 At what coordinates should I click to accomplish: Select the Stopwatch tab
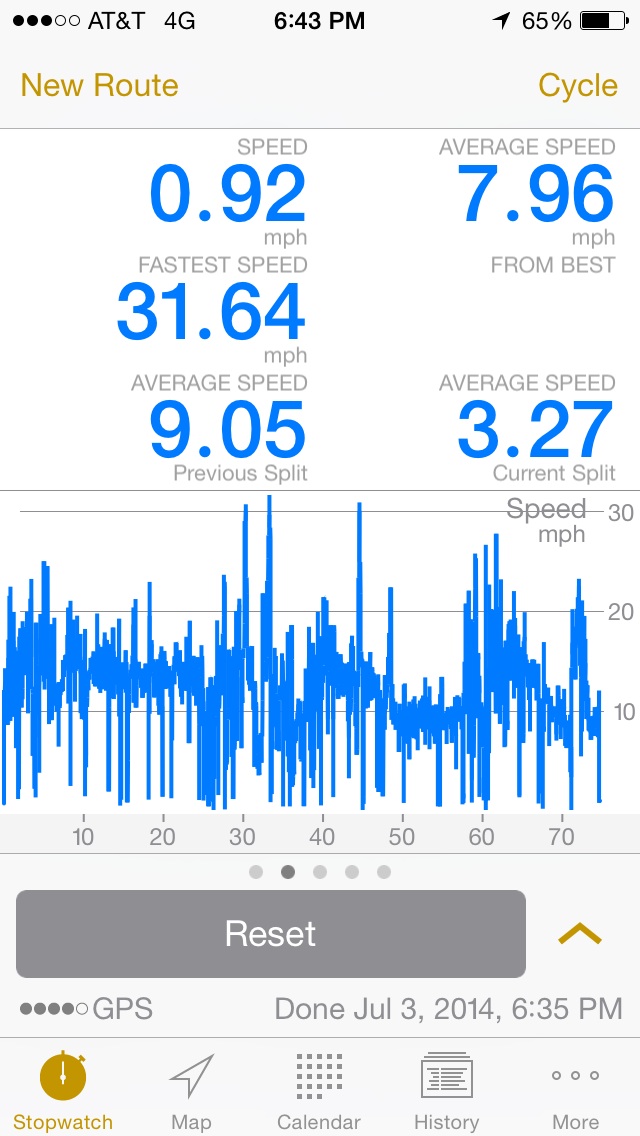point(63,1091)
